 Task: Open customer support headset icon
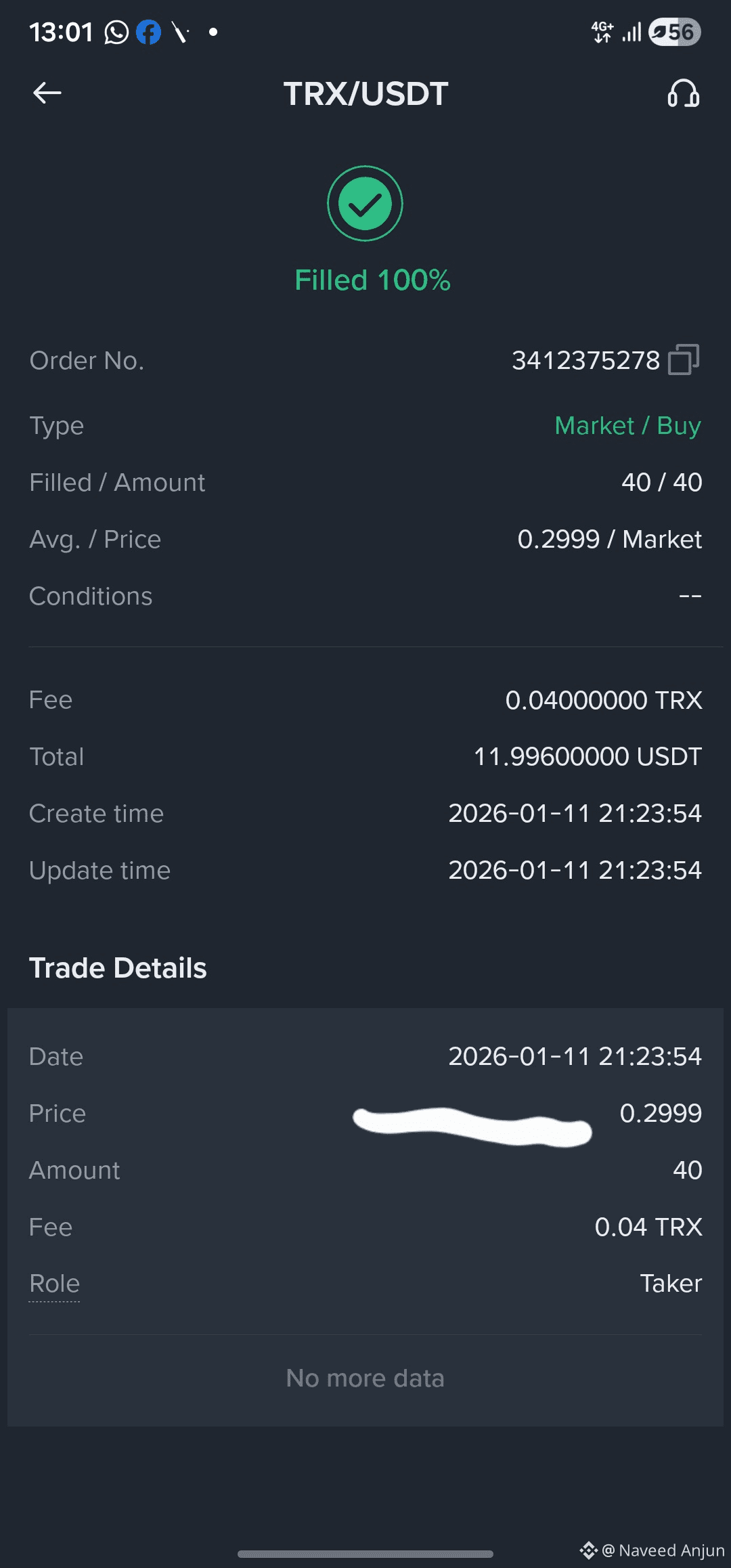coord(683,93)
